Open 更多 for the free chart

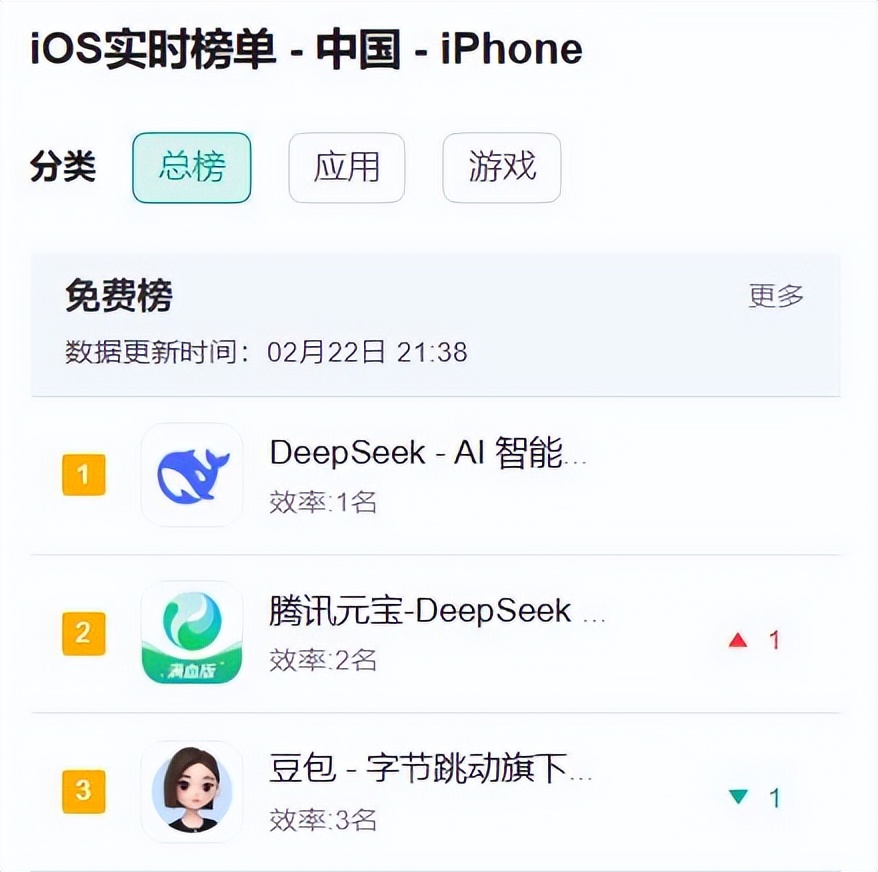tap(776, 296)
